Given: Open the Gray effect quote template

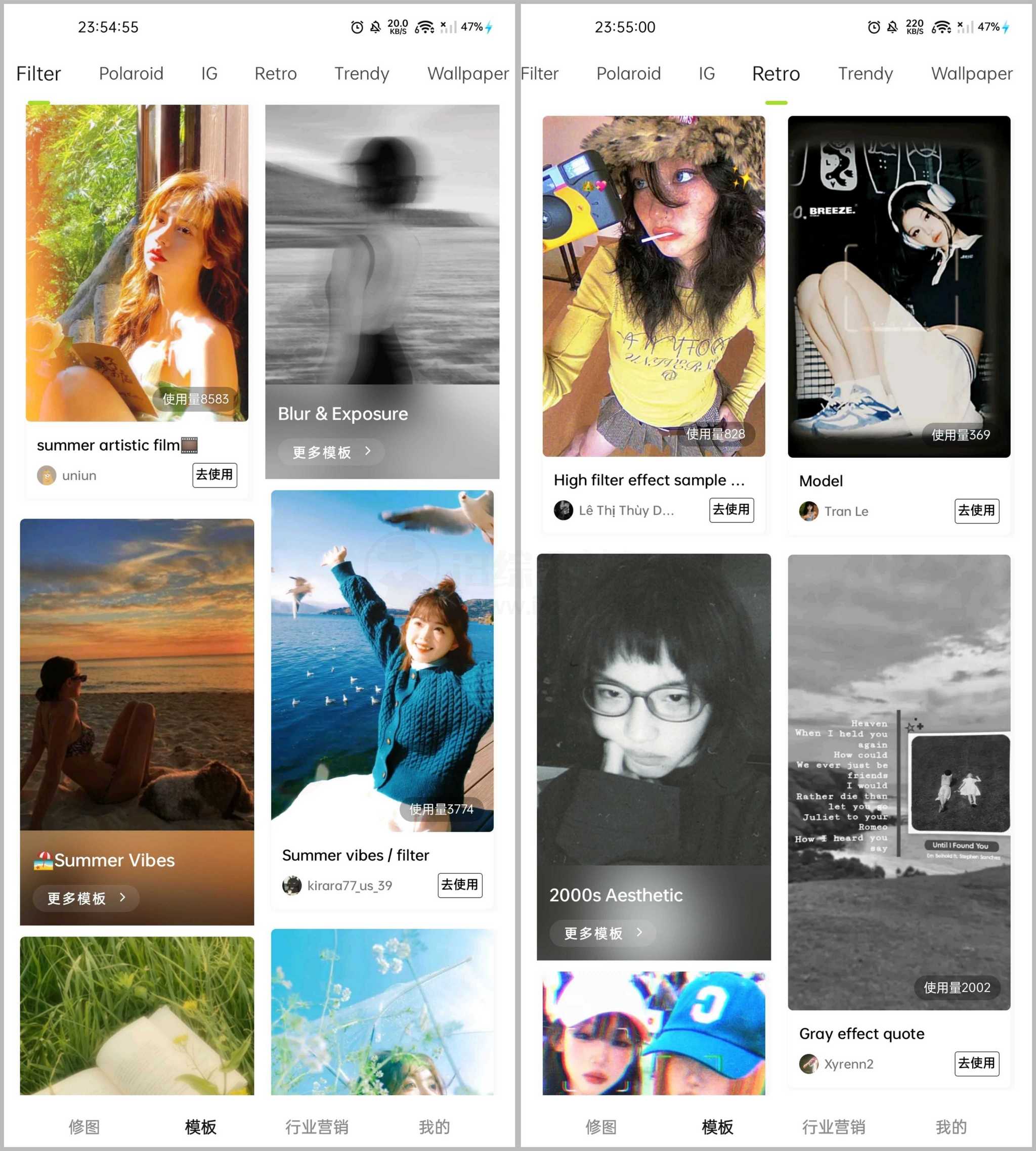Looking at the screenshot, I should (x=898, y=782).
